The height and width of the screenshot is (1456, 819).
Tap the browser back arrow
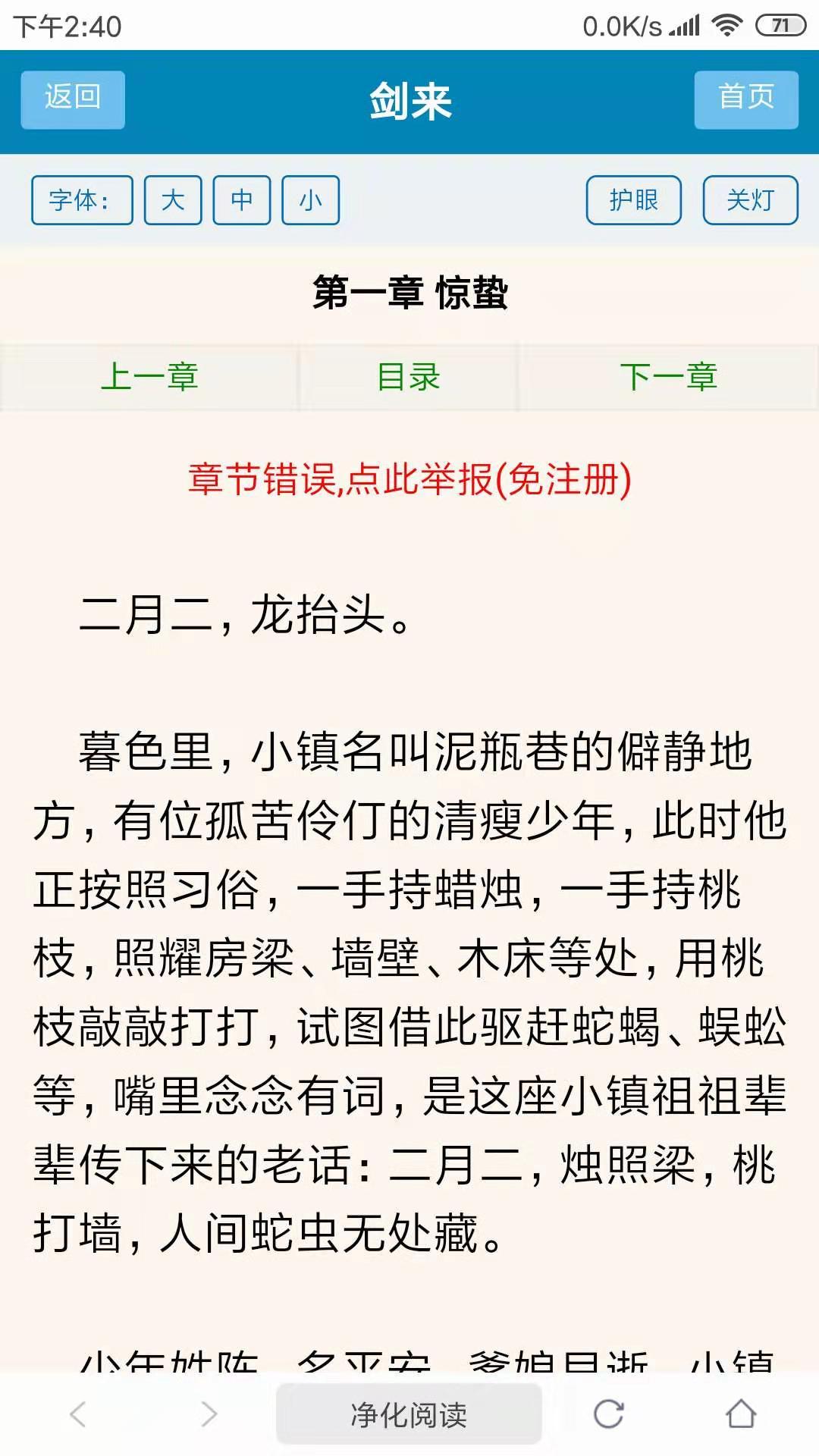(78, 1414)
